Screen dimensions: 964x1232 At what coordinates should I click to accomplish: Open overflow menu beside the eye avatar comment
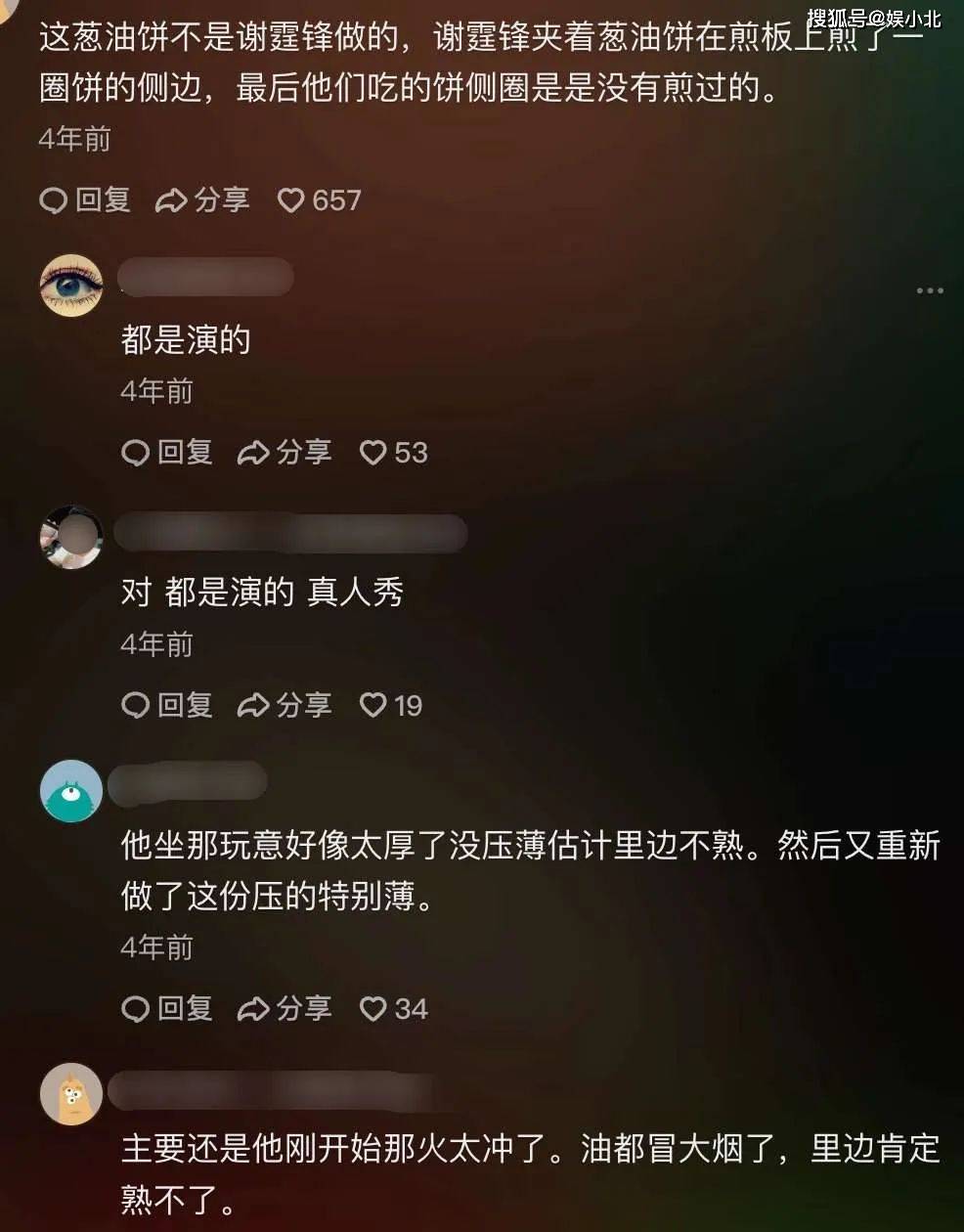tap(929, 290)
